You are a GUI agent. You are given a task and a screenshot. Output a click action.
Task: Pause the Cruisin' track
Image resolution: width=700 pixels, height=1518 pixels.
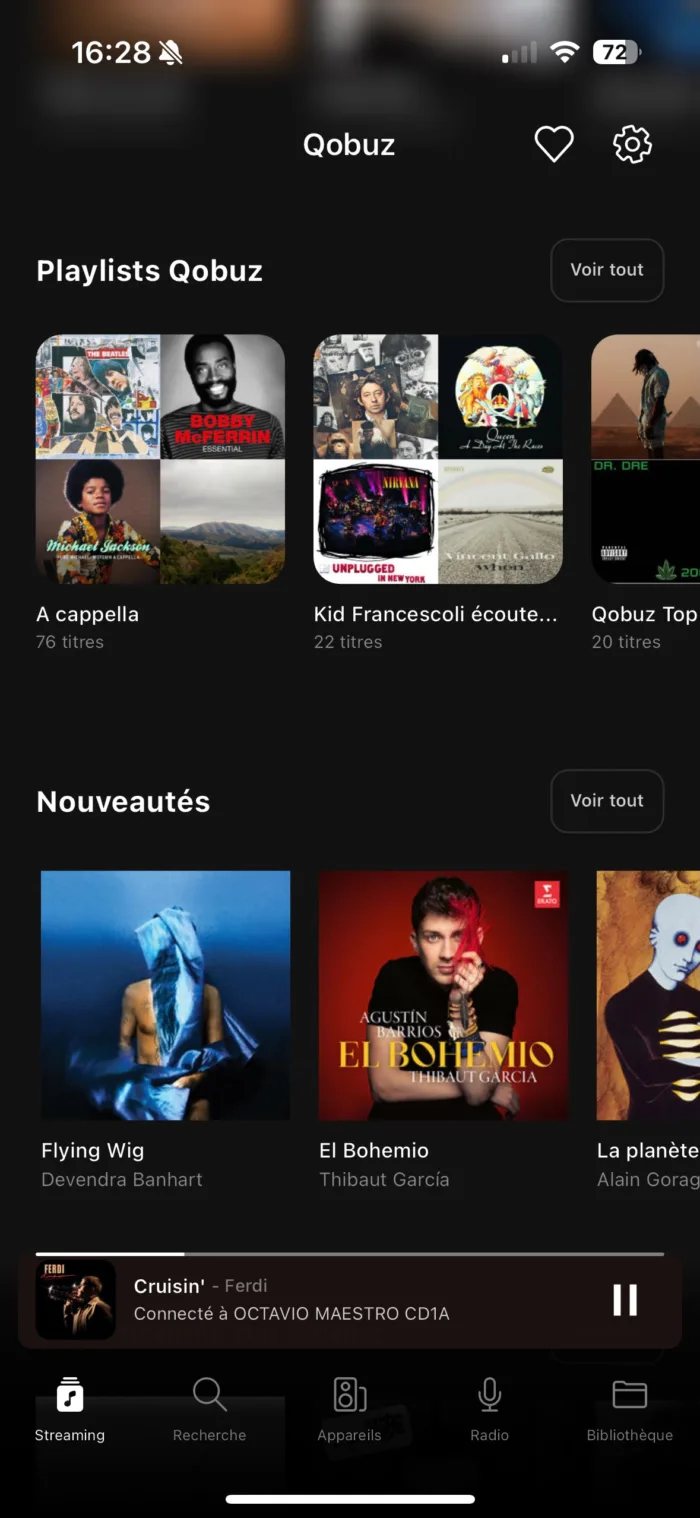(x=624, y=1300)
